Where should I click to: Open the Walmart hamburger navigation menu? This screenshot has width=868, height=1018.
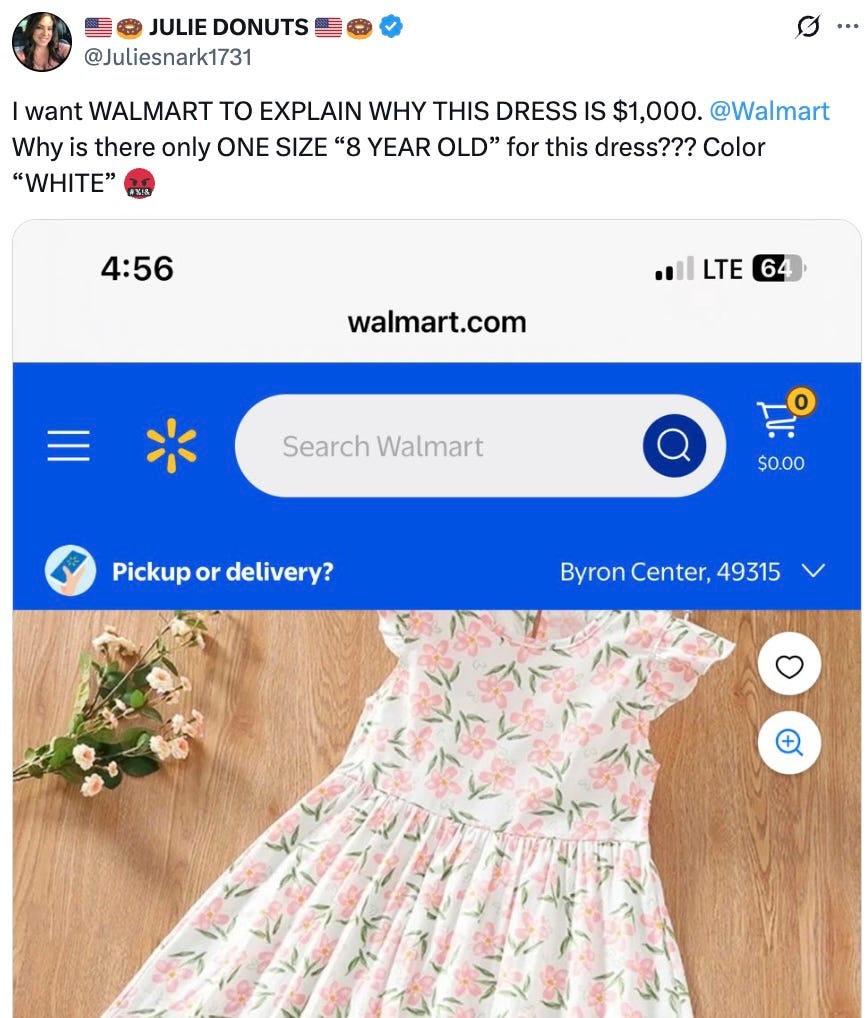[67, 445]
